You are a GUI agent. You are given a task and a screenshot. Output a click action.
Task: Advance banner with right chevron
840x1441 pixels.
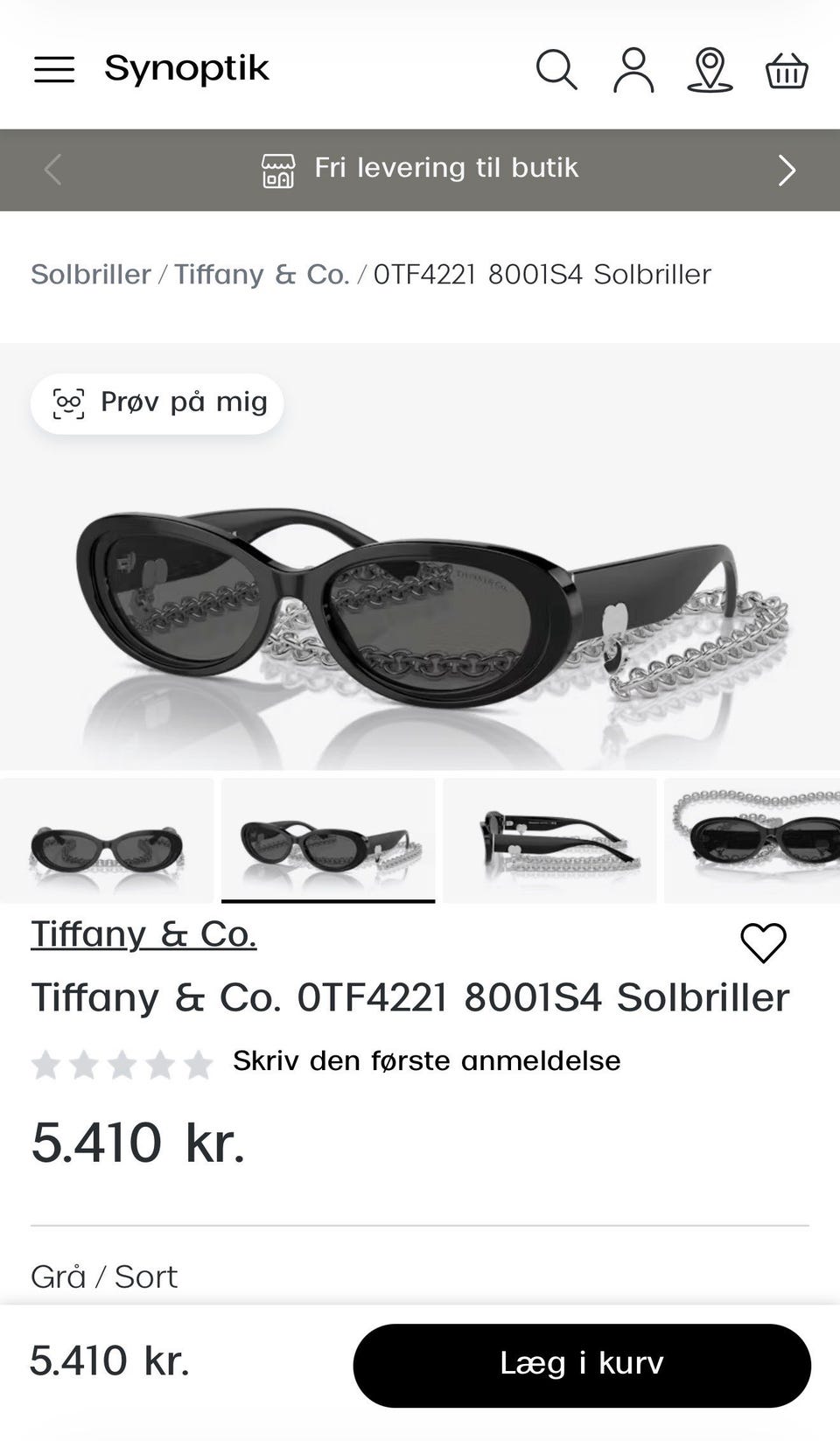(x=786, y=170)
